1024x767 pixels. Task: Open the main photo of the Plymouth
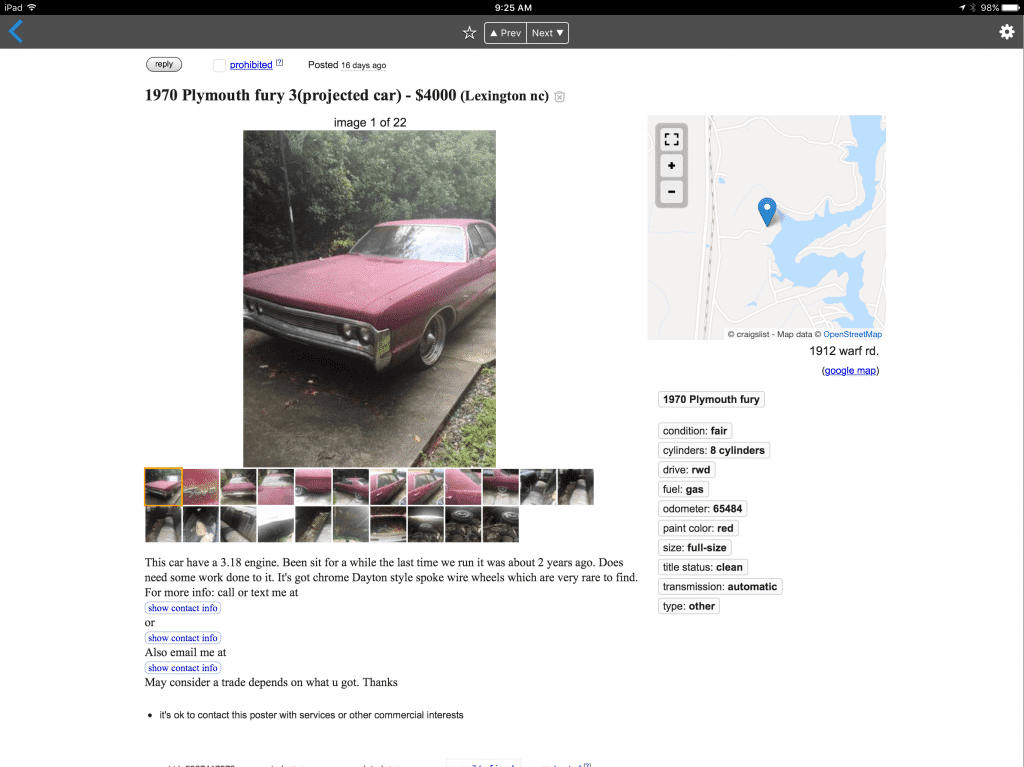click(369, 298)
